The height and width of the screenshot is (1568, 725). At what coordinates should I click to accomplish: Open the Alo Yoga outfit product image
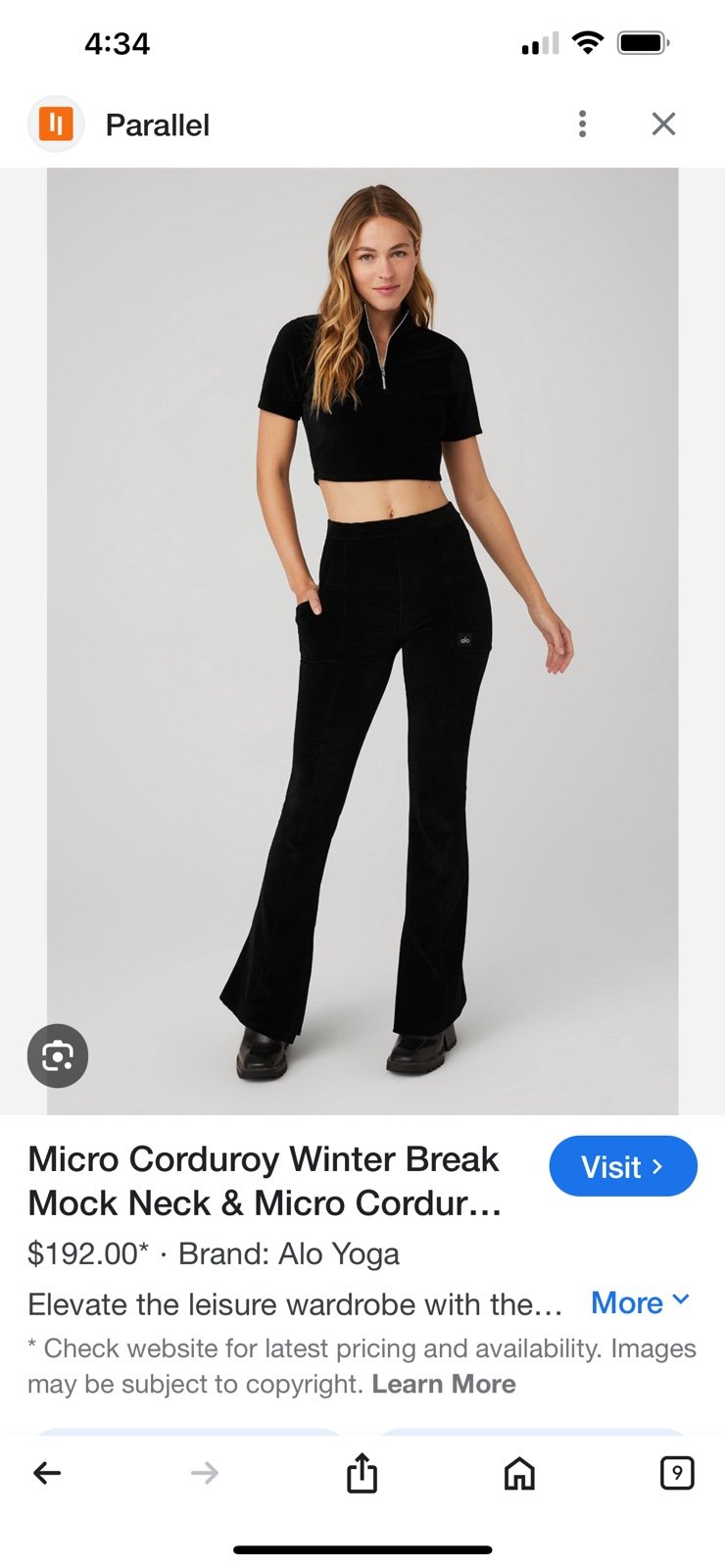click(362, 641)
